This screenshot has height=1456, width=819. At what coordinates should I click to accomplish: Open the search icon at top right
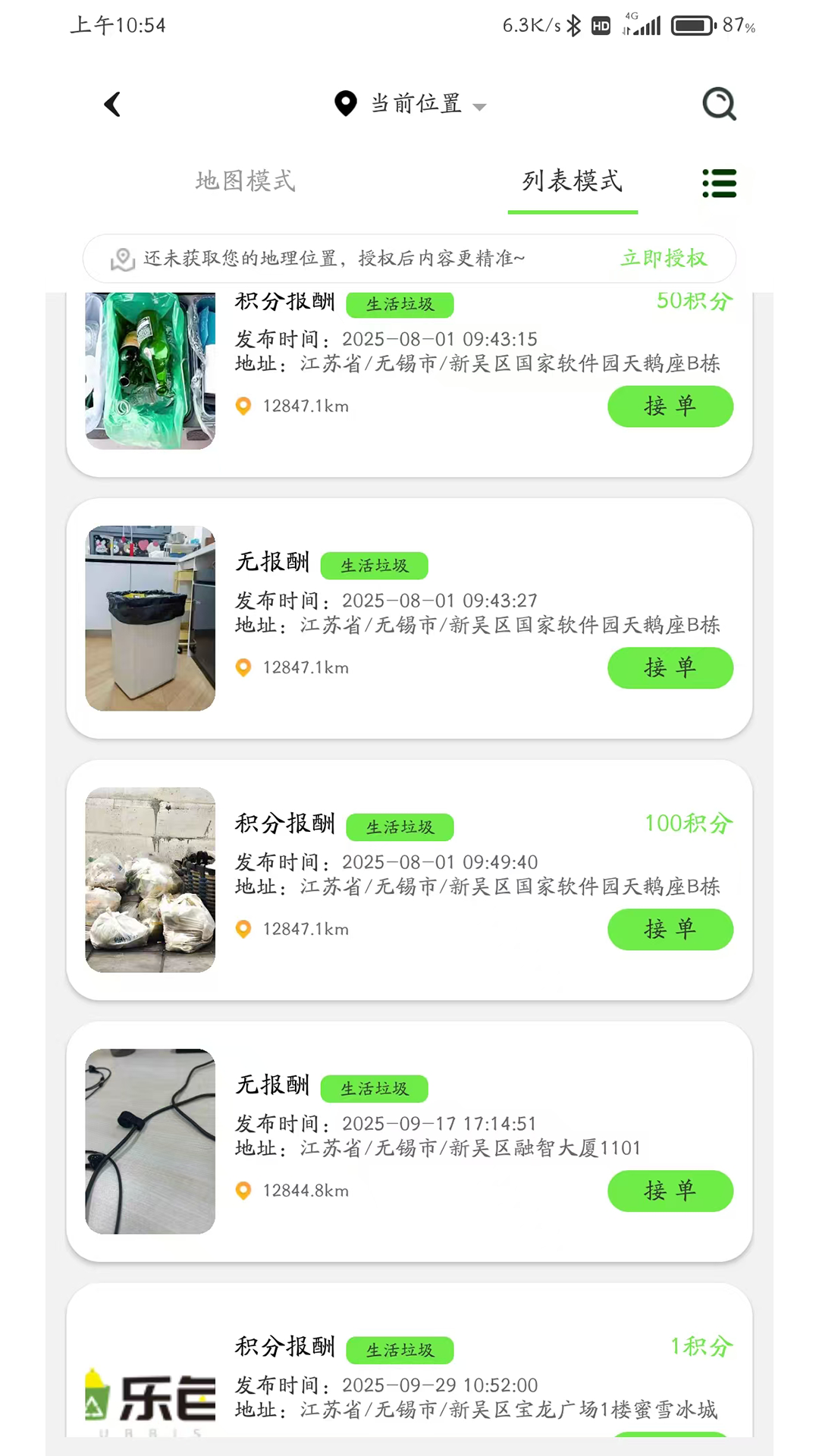tap(719, 104)
